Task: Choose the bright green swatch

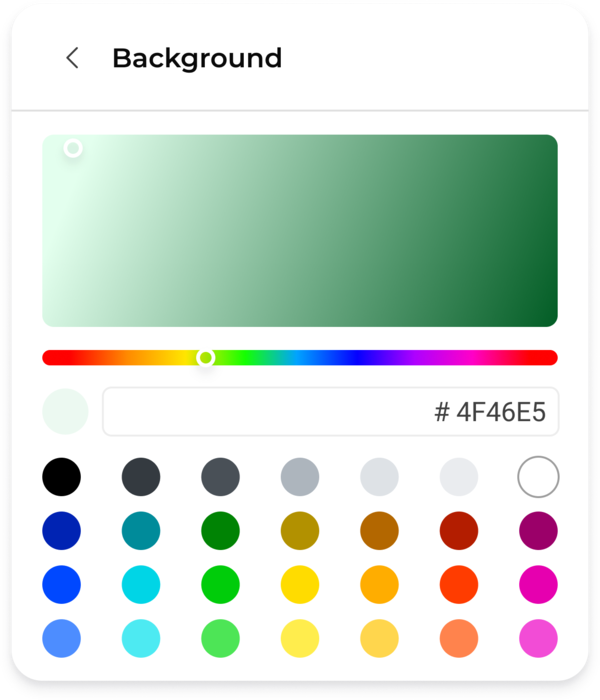Action: point(220,584)
